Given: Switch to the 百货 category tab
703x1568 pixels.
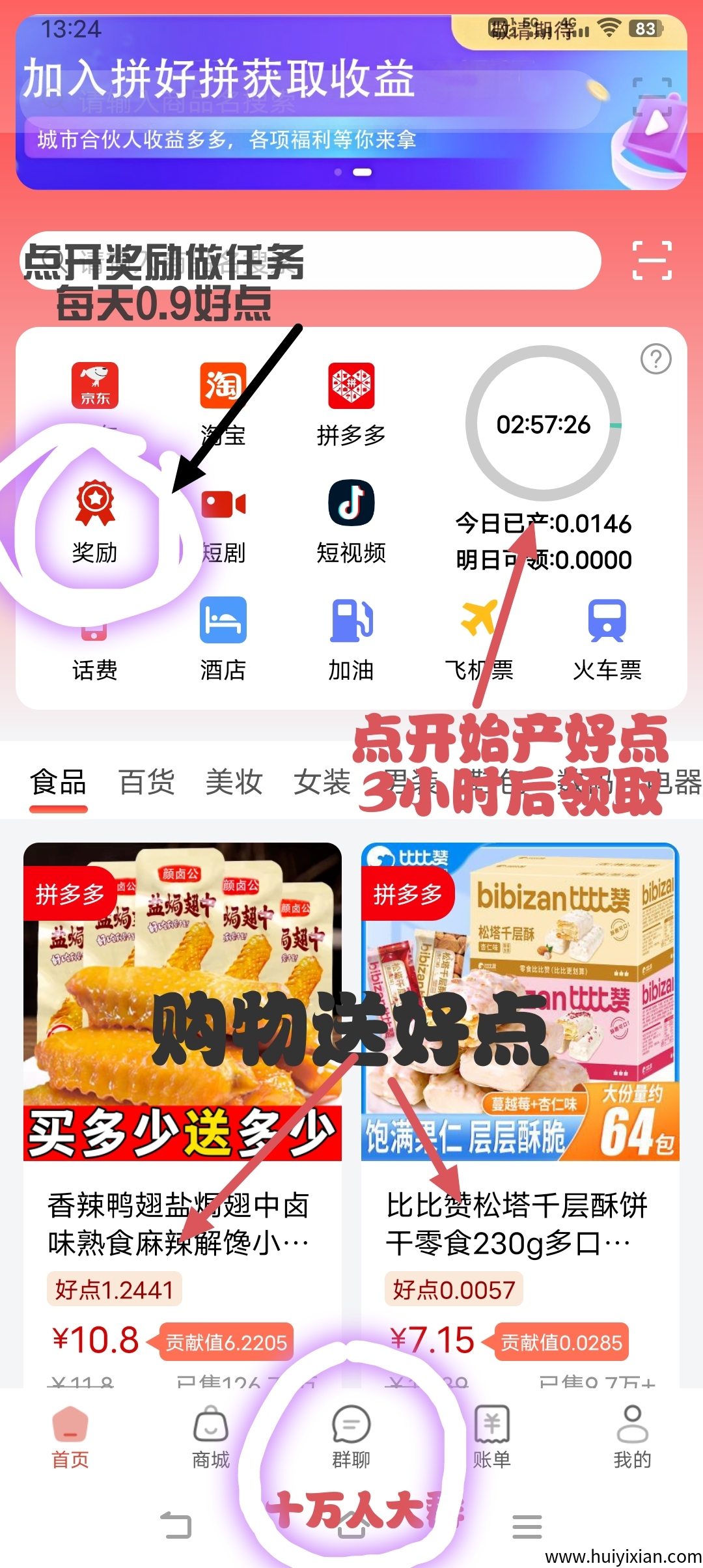Looking at the screenshot, I should (x=146, y=782).
